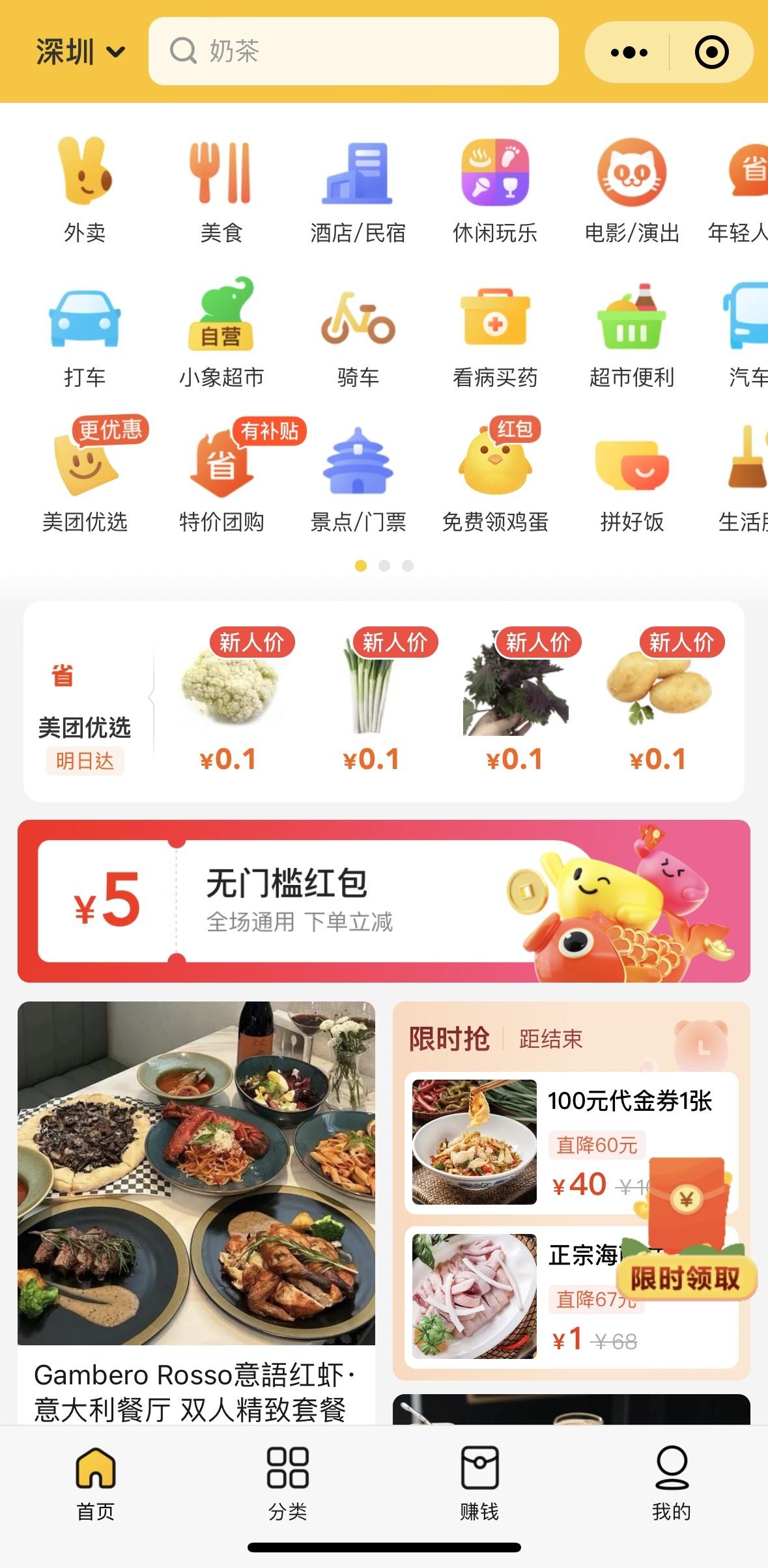Go to 酒店/民宿 hotels
This screenshot has width=768, height=1568.
click(x=358, y=190)
